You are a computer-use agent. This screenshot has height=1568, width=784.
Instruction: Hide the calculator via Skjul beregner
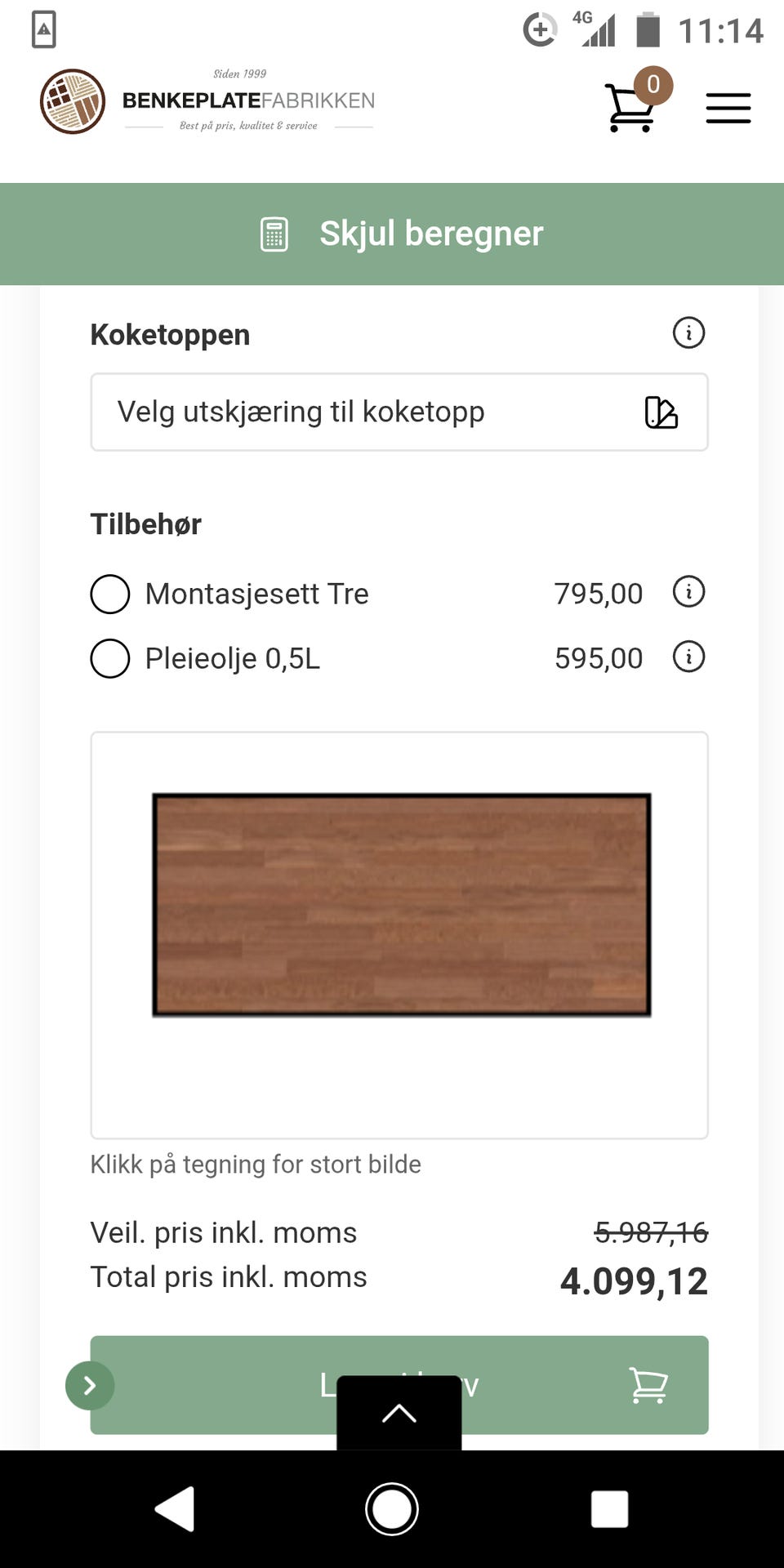[431, 234]
